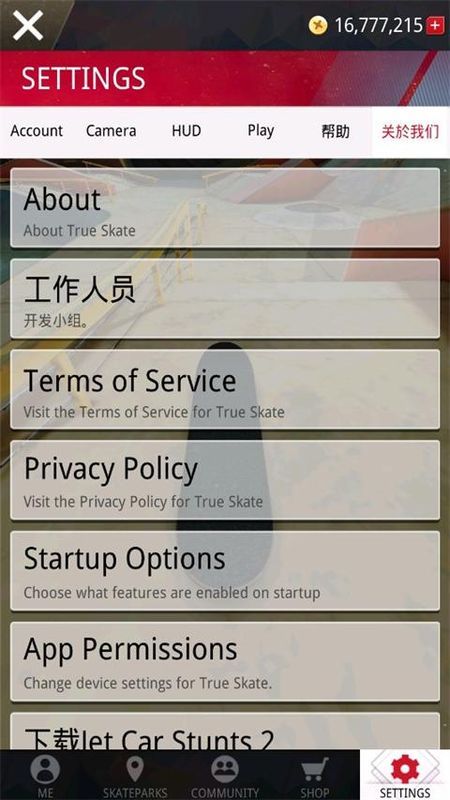This screenshot has height=800, width=450.
Task: Go to the ME tab
Action: (x=45, y=776)
